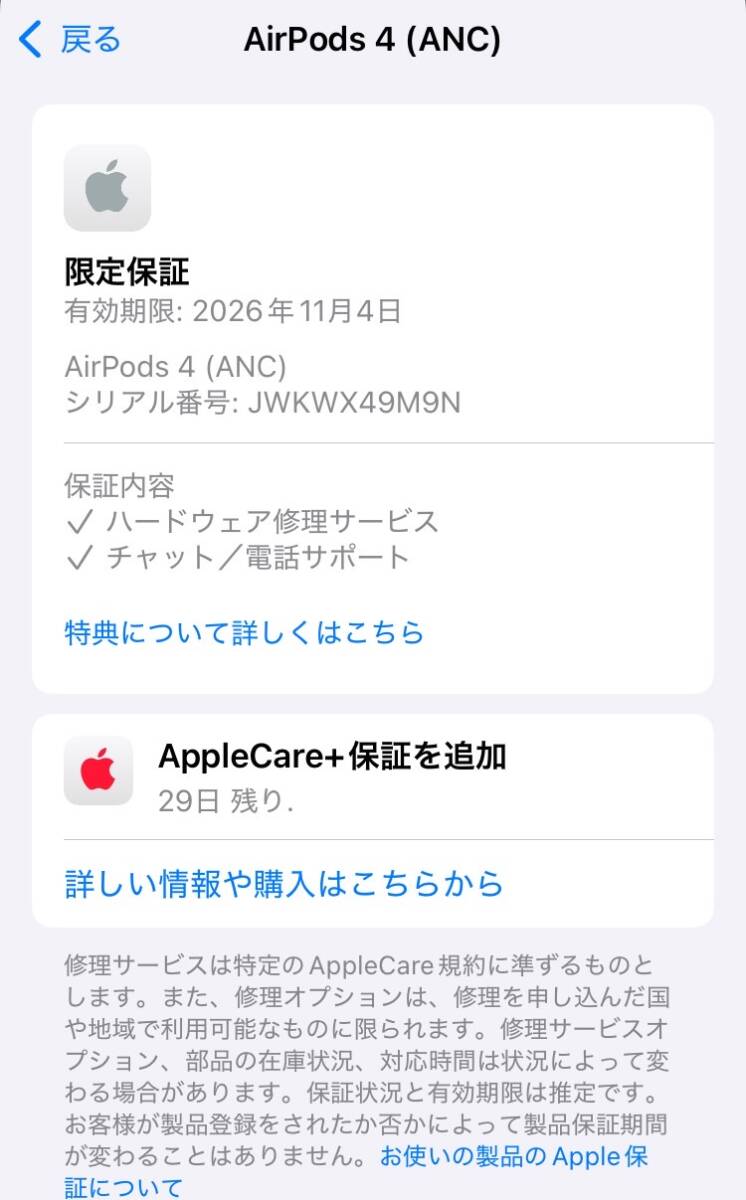Tap the checkmark beside チャット／電話サポート

click(x=79, y=558)
